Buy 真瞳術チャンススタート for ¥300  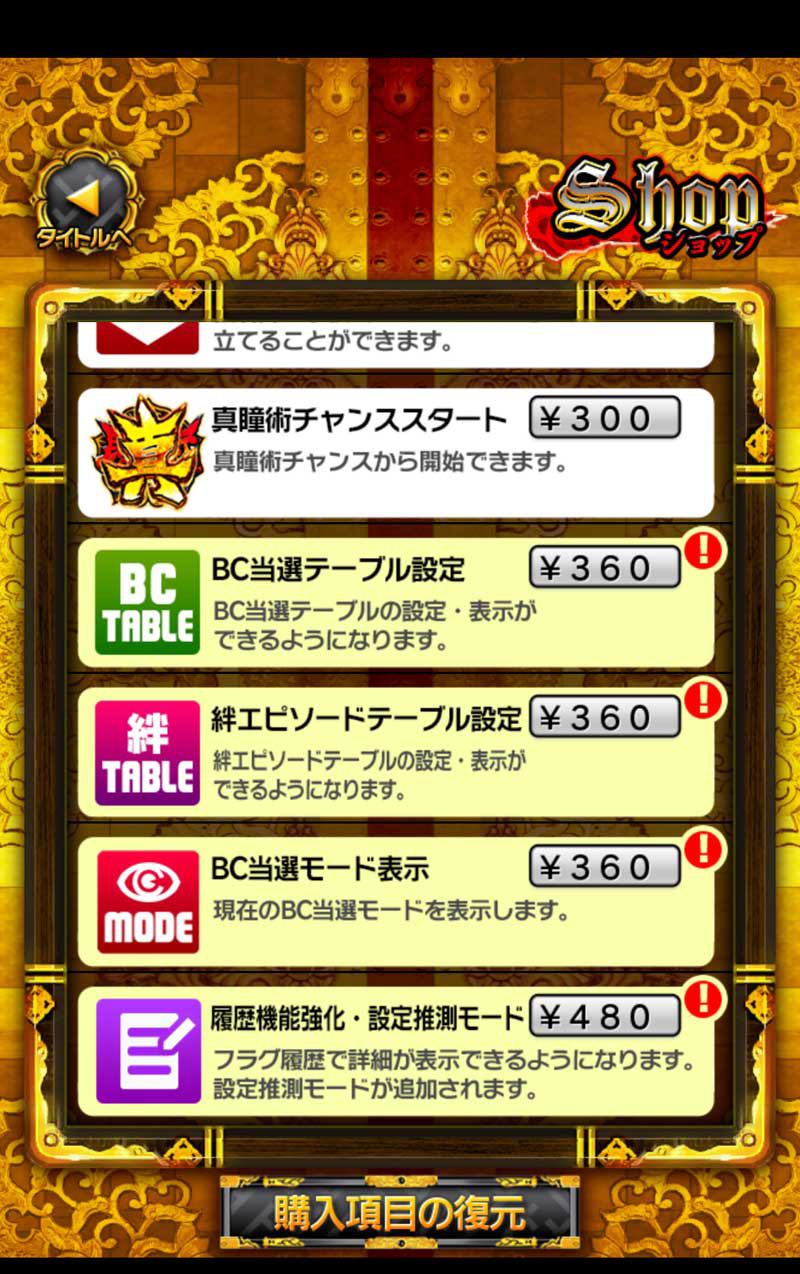click(604, 418)
